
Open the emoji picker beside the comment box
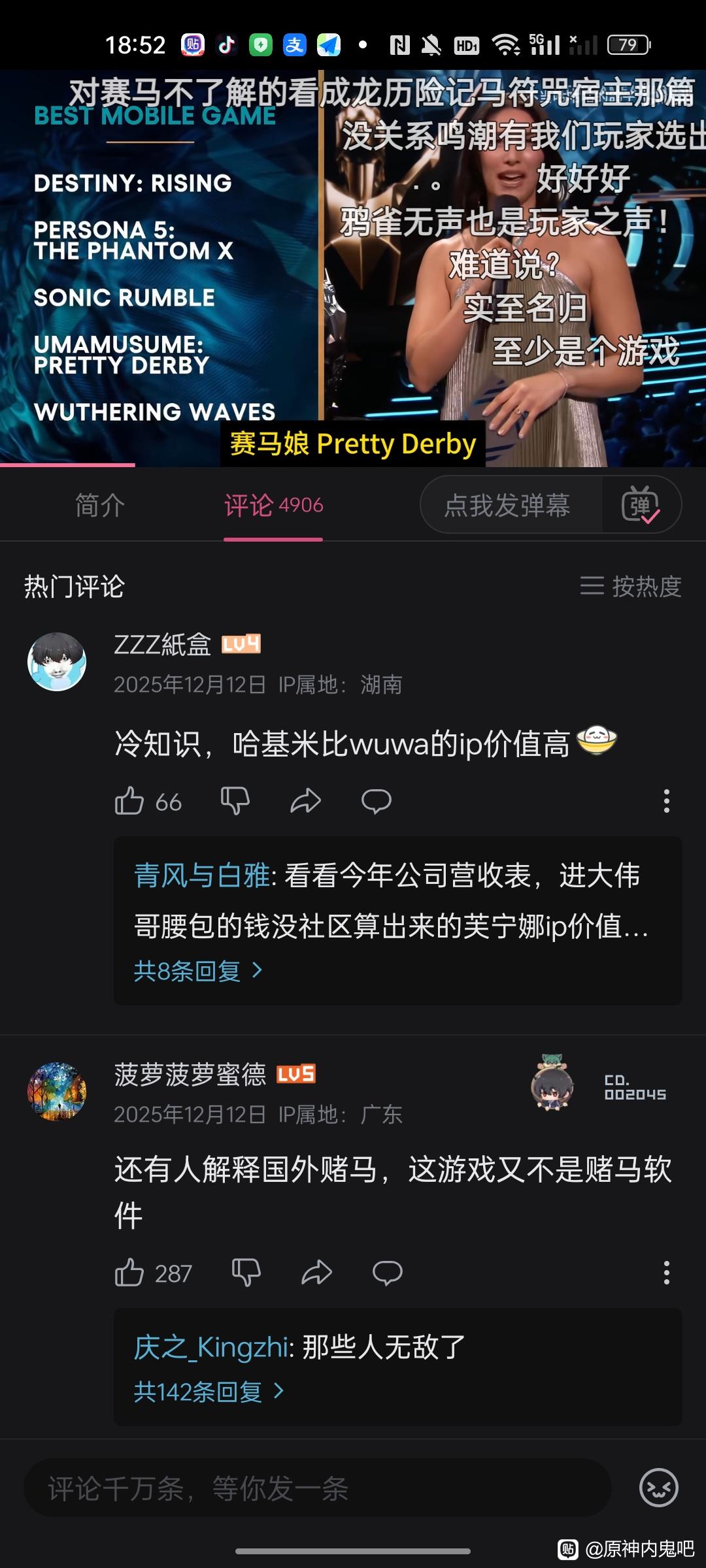[658, 1488]
